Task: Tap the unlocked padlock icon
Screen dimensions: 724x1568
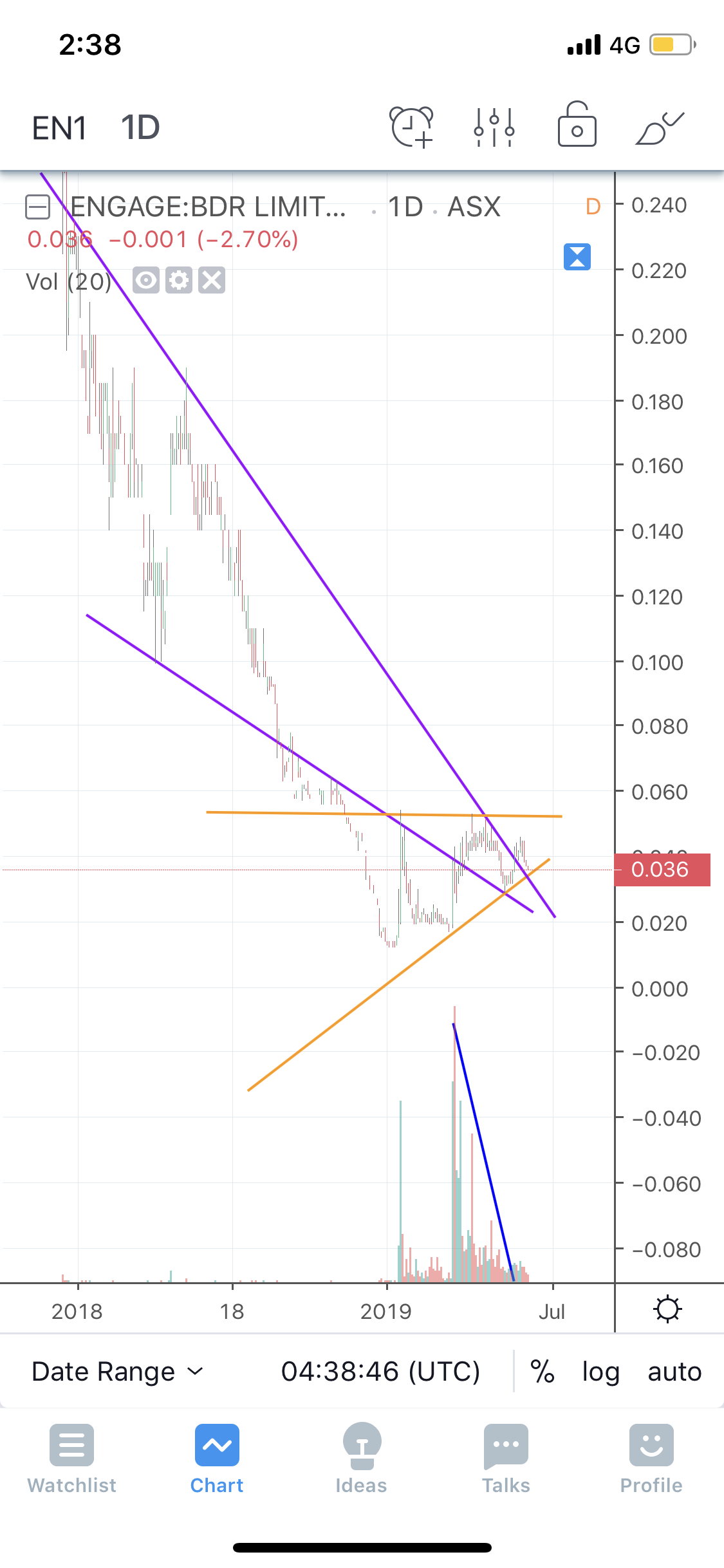Action: pos(577,125)
